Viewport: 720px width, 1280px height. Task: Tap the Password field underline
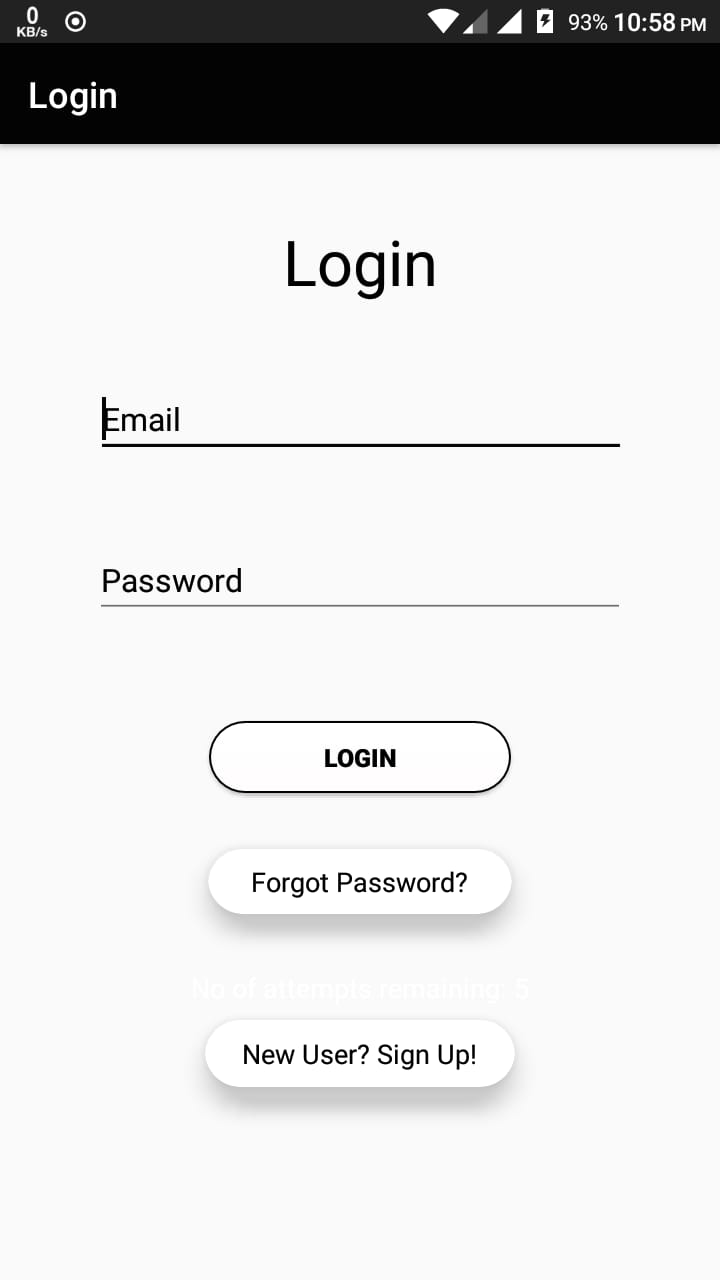[x=360, y=607]
